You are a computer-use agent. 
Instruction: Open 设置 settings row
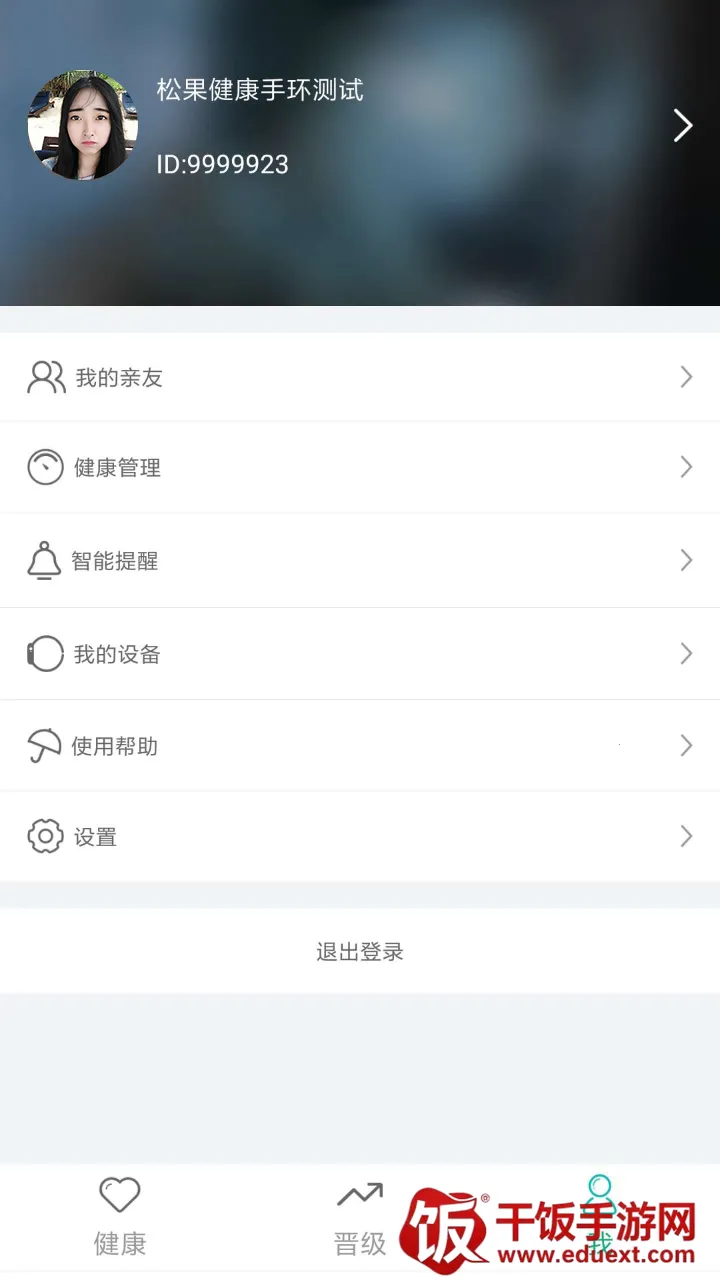(x=360, y=837)
